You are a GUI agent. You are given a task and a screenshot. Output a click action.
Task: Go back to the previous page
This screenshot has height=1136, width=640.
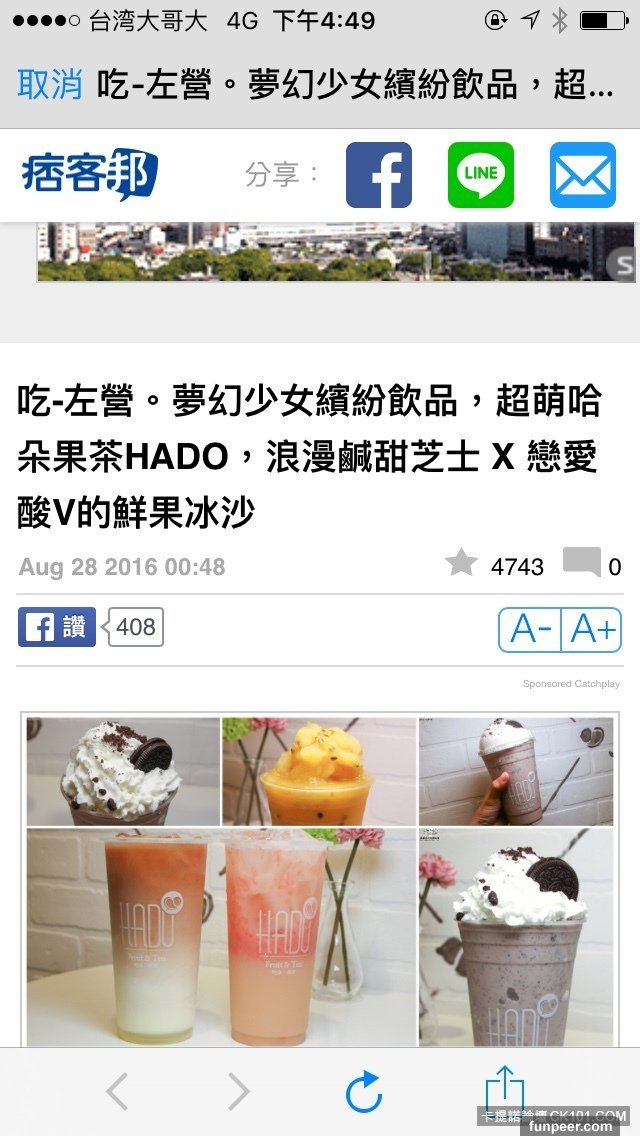pos(117,1091)
